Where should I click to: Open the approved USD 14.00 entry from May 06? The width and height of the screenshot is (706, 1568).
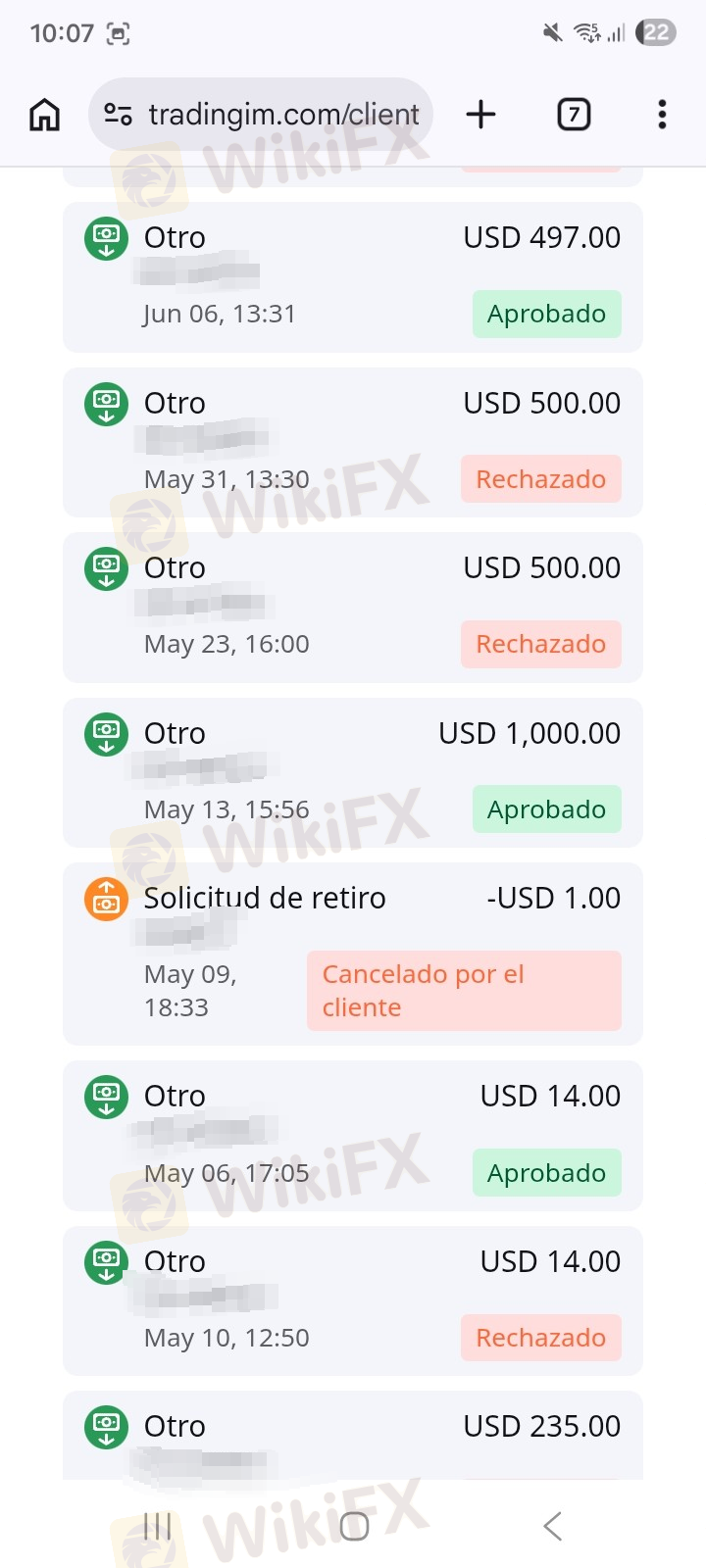click(352, 1135)
